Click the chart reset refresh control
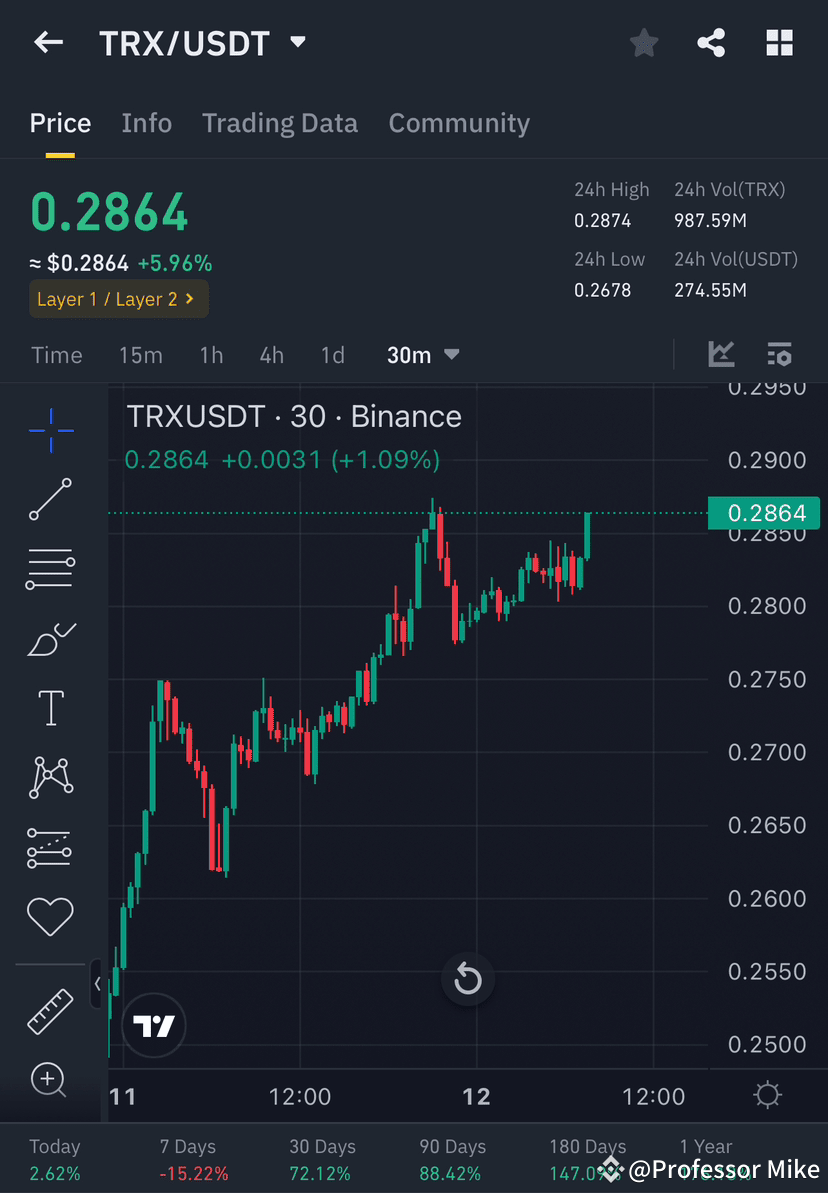The width and height of the screenshot is (828, 1193). pyautogui.click(x=467, y=979)
